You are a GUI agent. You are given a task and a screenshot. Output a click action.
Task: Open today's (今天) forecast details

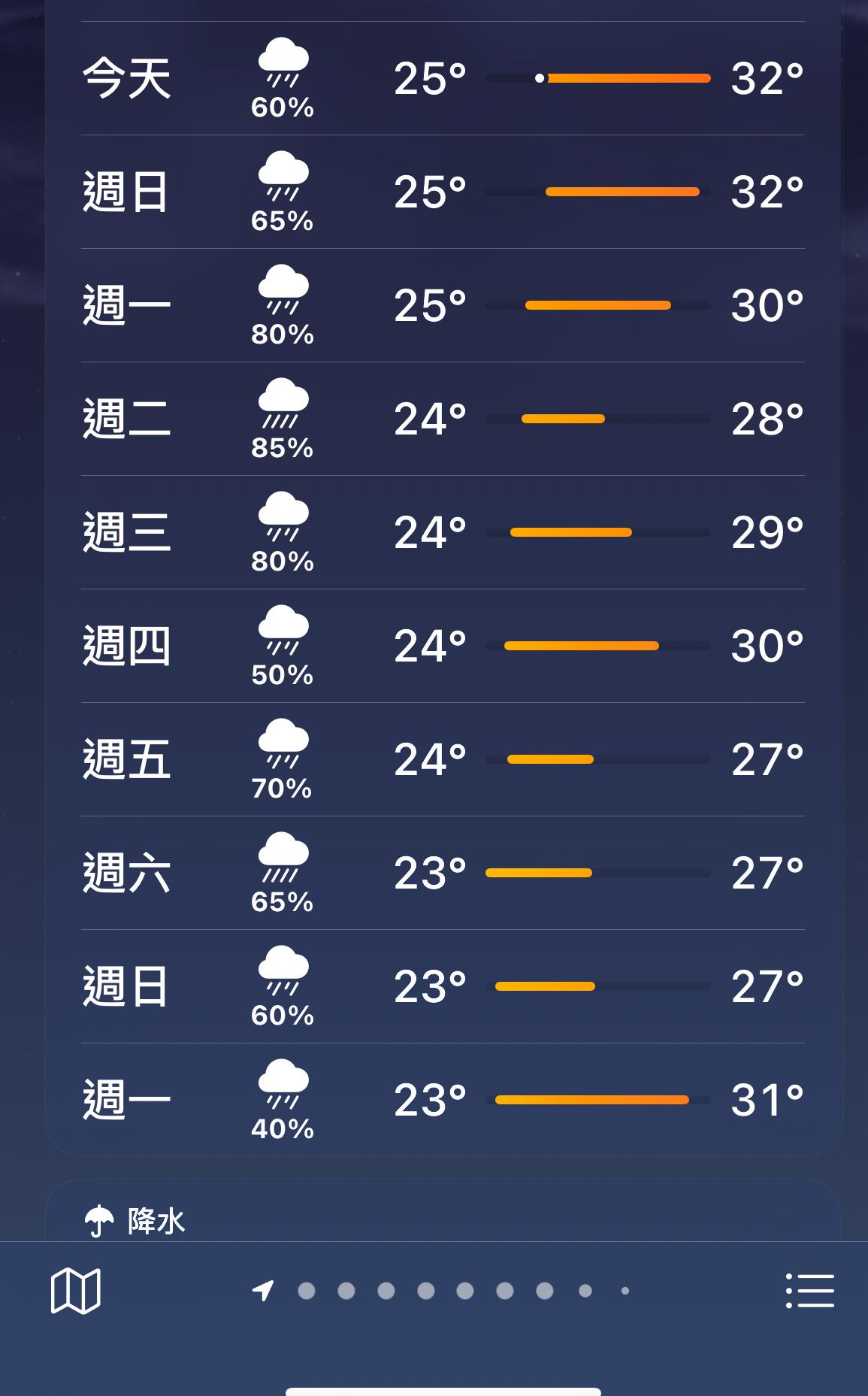pos(443,78)
